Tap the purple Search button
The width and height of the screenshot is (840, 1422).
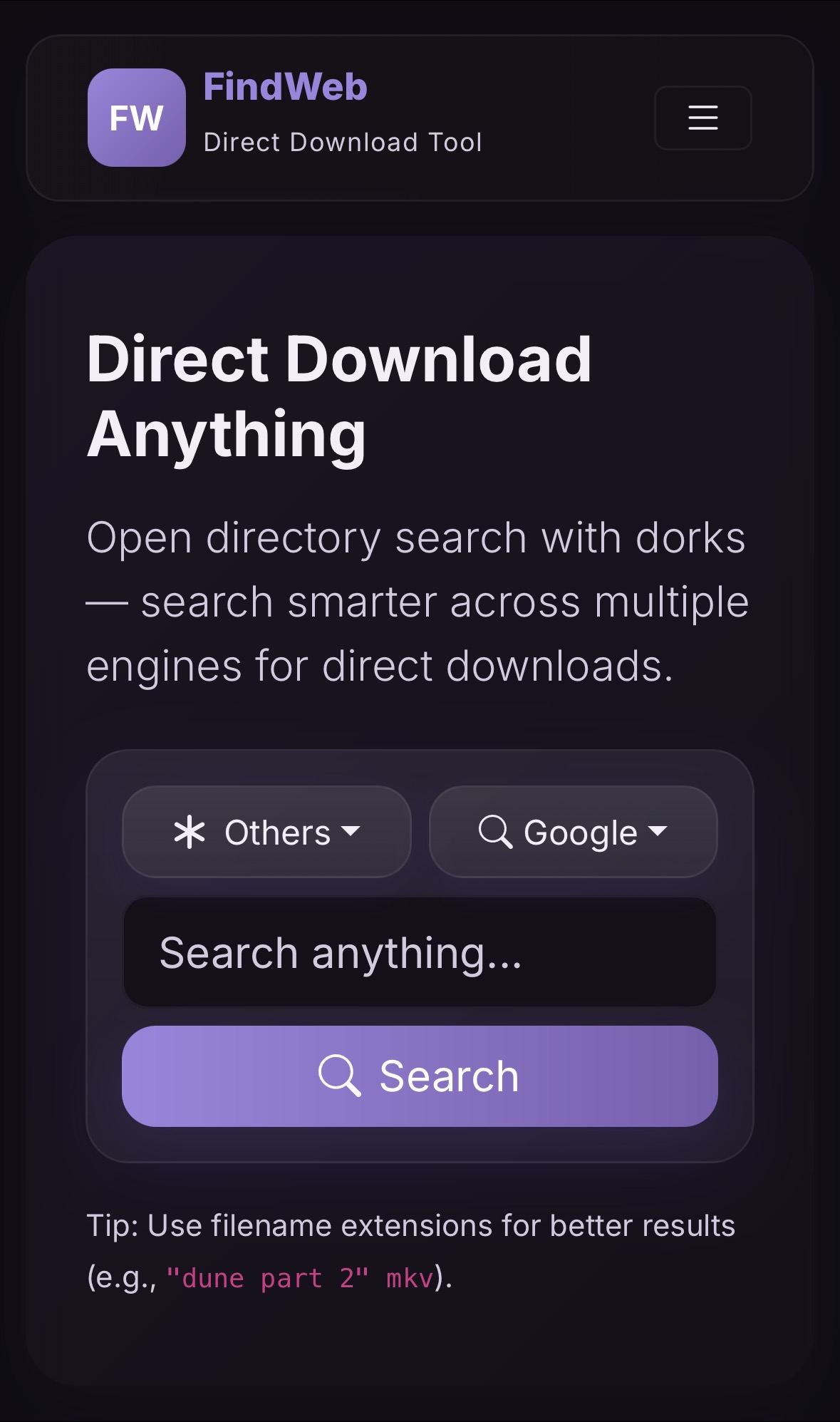click(420, 1076)
